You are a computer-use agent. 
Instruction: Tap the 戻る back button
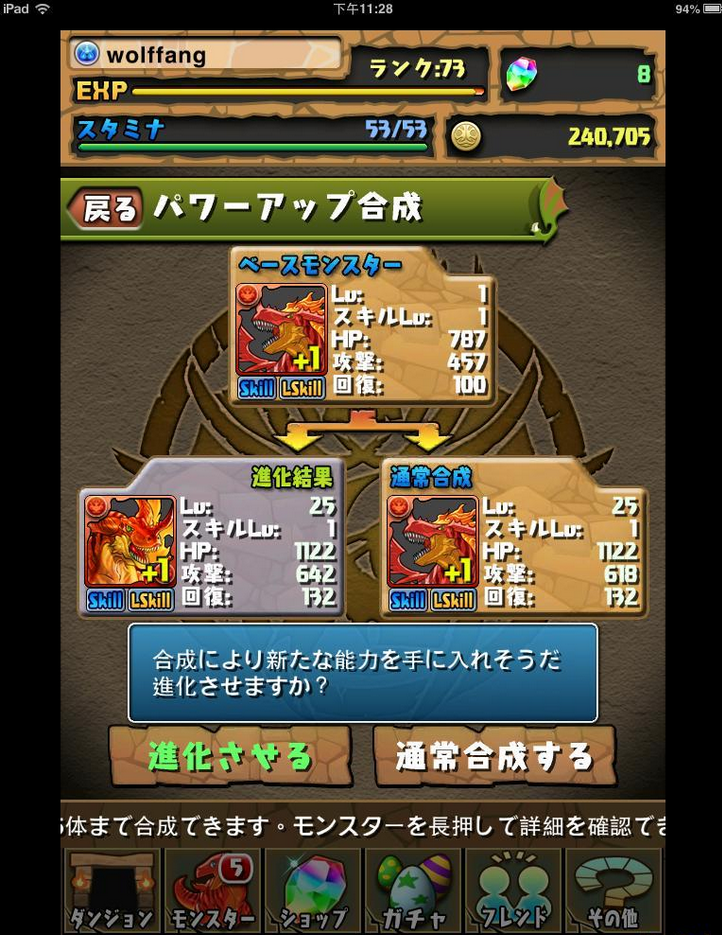pyautogui.click(x=106, y=208)
